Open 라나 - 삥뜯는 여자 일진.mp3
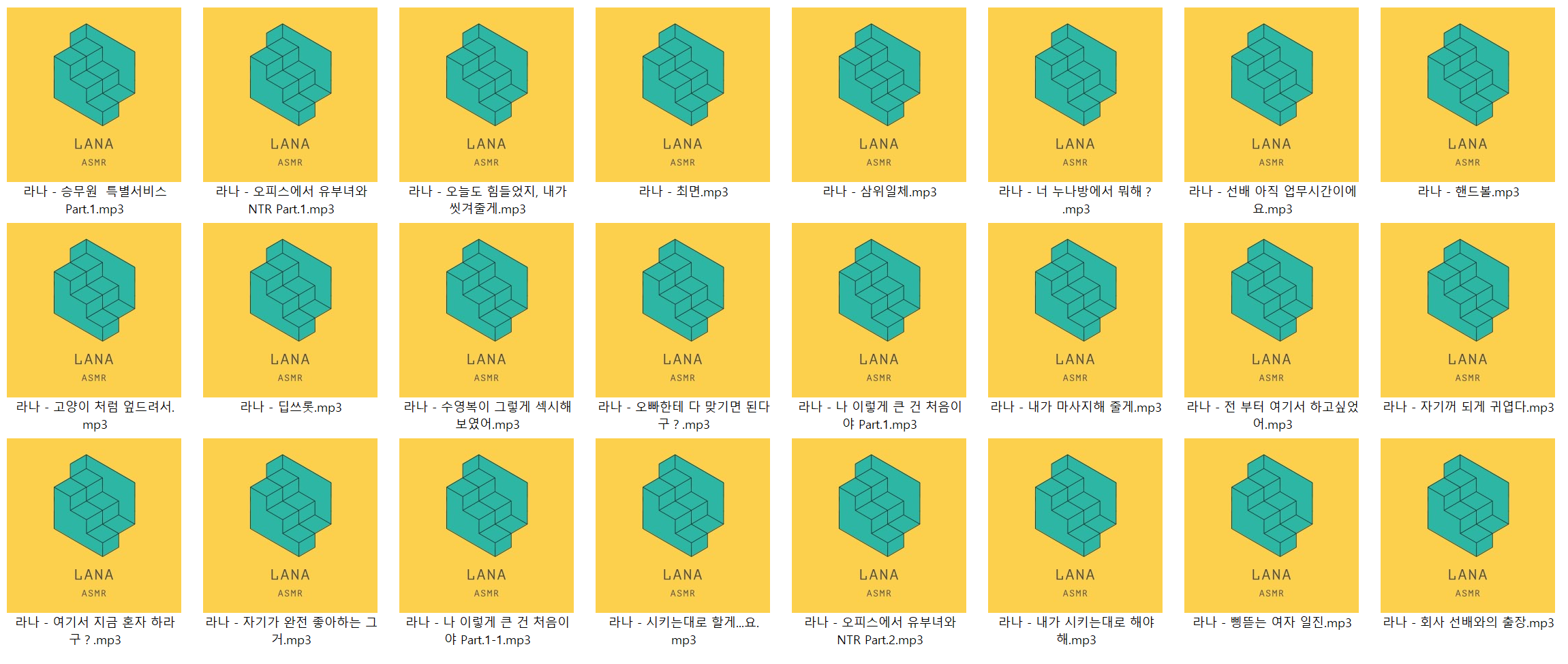 [1271, 526]
